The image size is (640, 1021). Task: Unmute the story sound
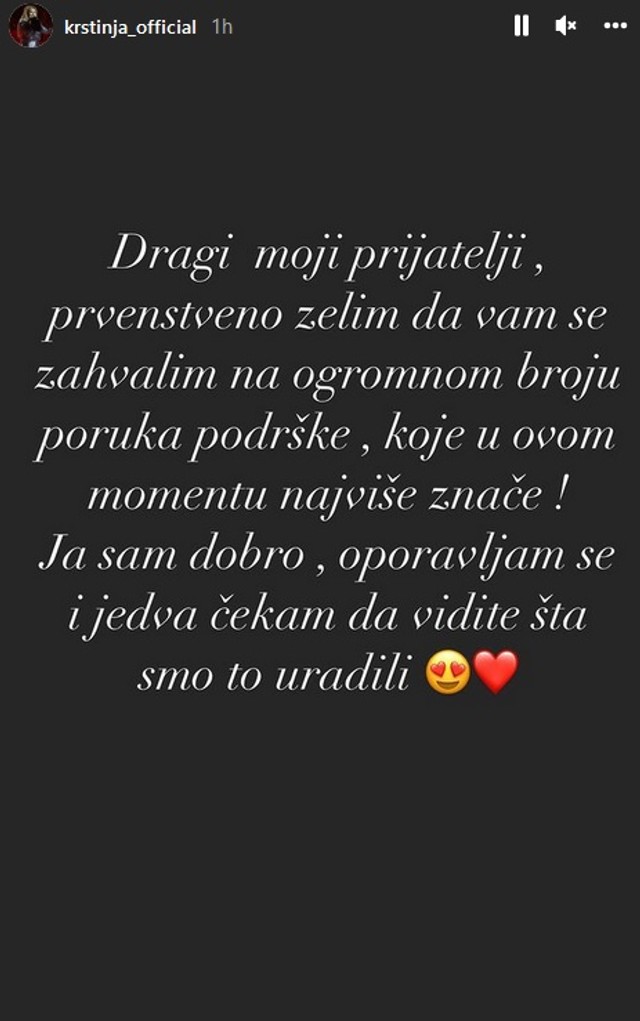point(566,26)
